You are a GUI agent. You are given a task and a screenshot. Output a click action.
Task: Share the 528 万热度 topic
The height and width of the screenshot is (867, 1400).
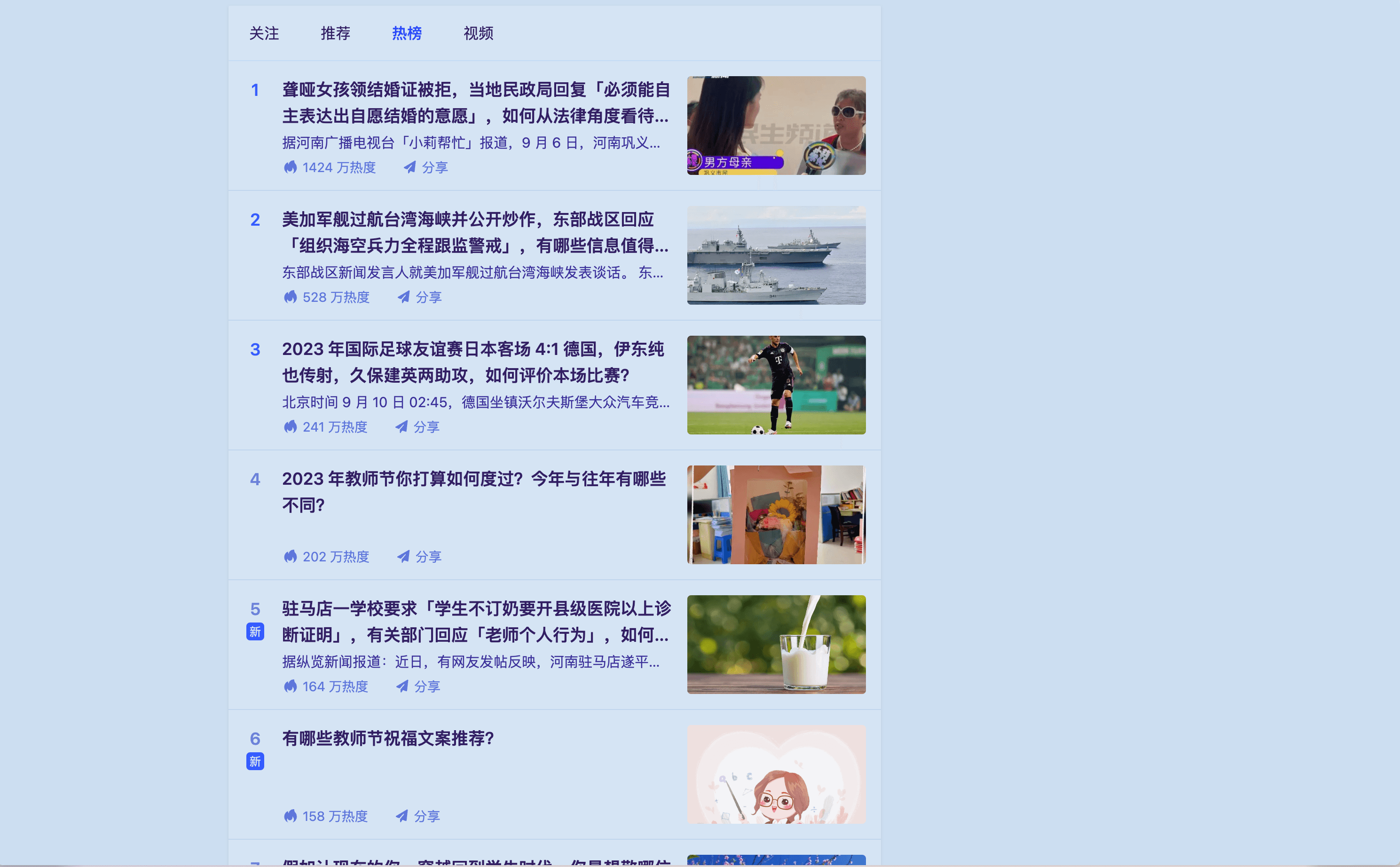coord(420,297)
